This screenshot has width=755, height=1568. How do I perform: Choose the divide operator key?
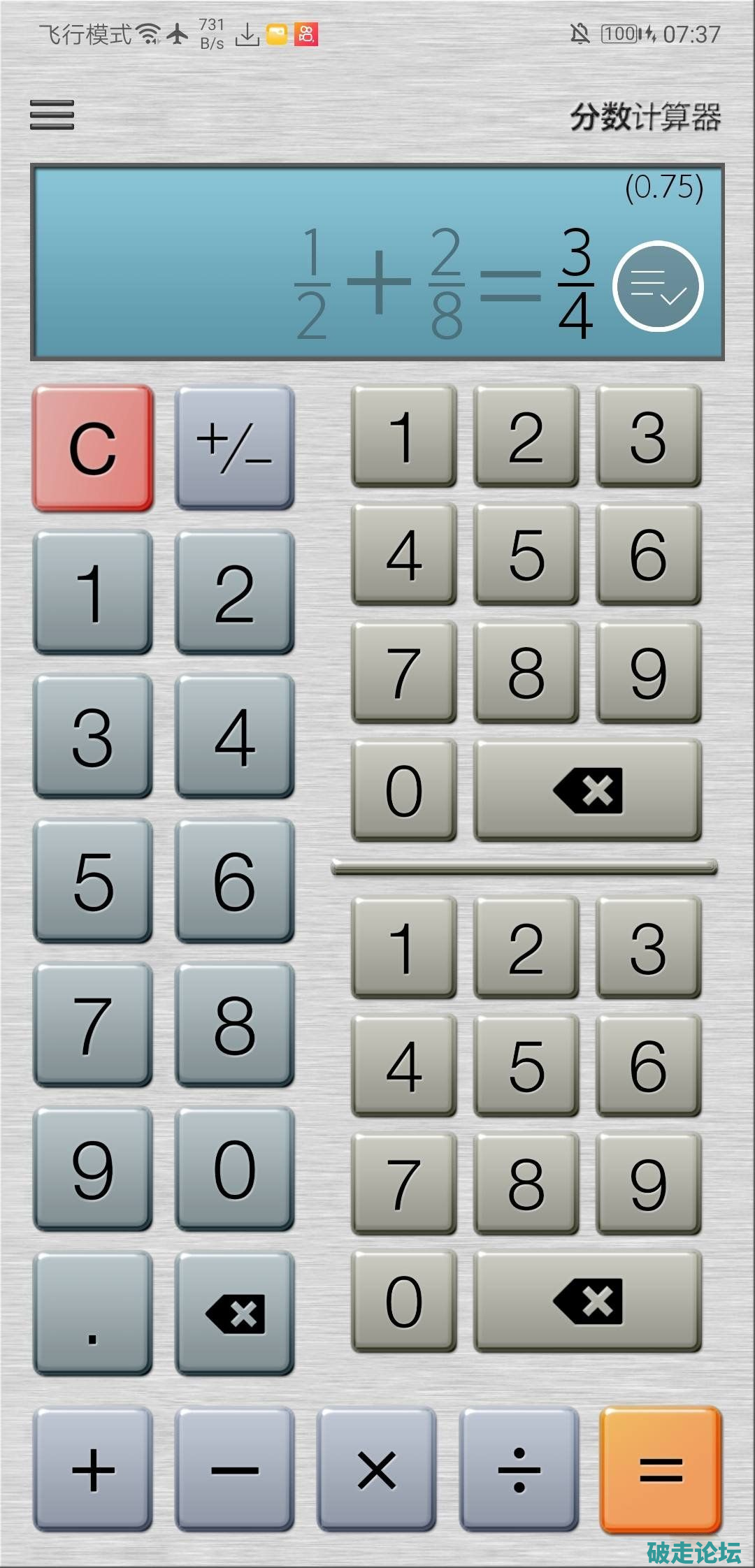coord(519,1469)
